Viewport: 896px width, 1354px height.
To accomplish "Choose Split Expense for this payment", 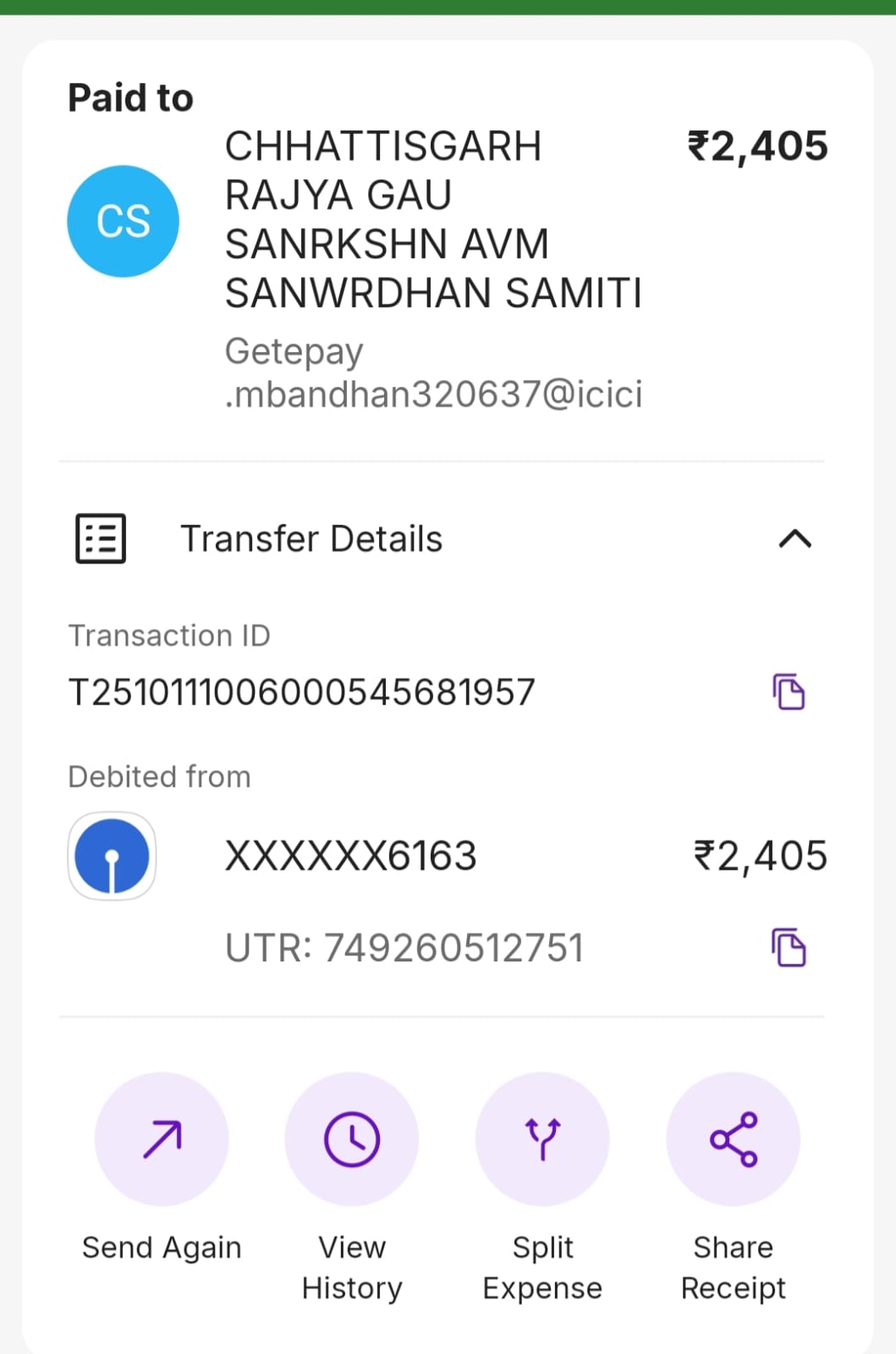I will pos(542,1139).
